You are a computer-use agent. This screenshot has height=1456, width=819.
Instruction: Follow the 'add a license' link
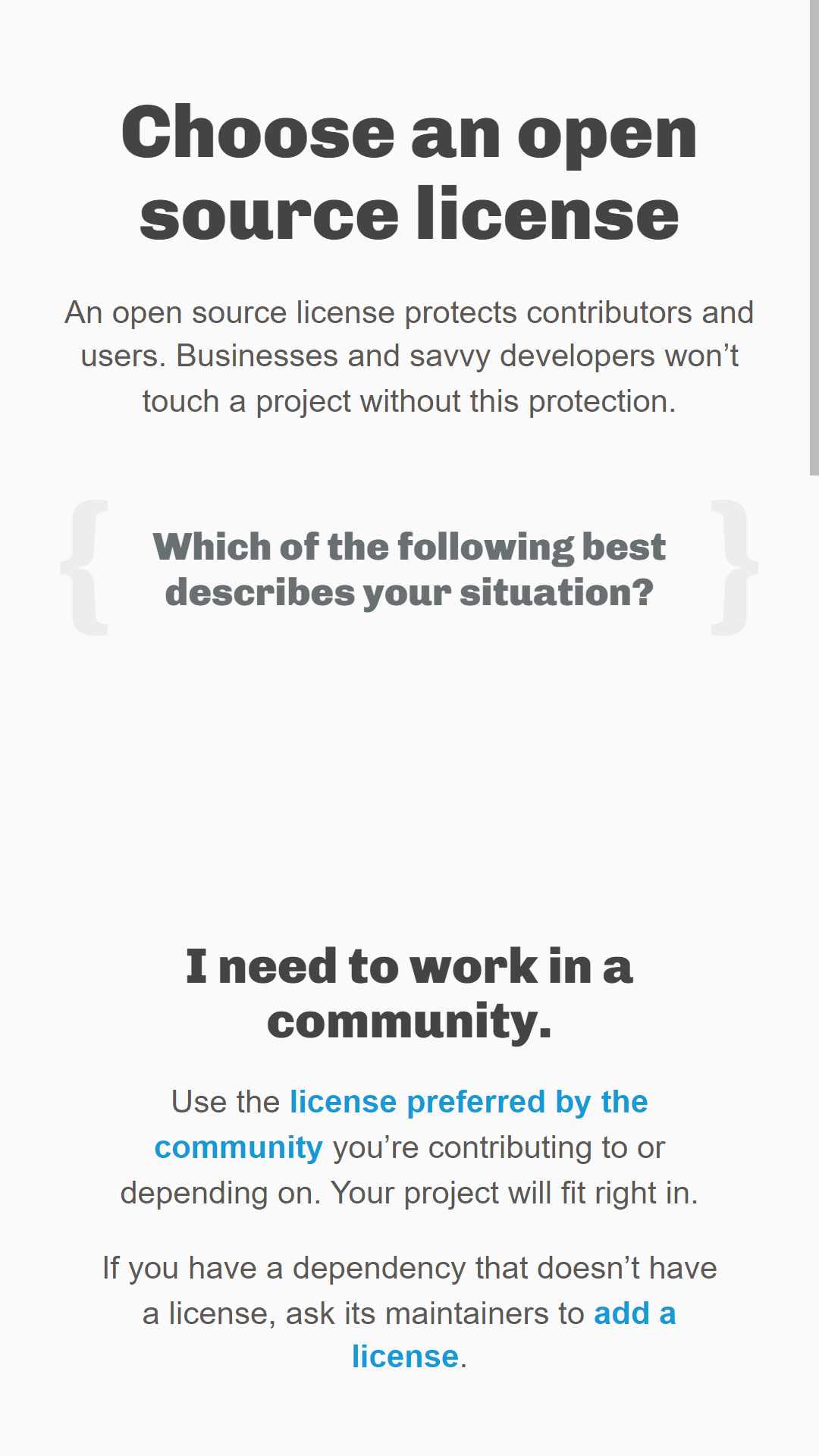pos(634,1313)
